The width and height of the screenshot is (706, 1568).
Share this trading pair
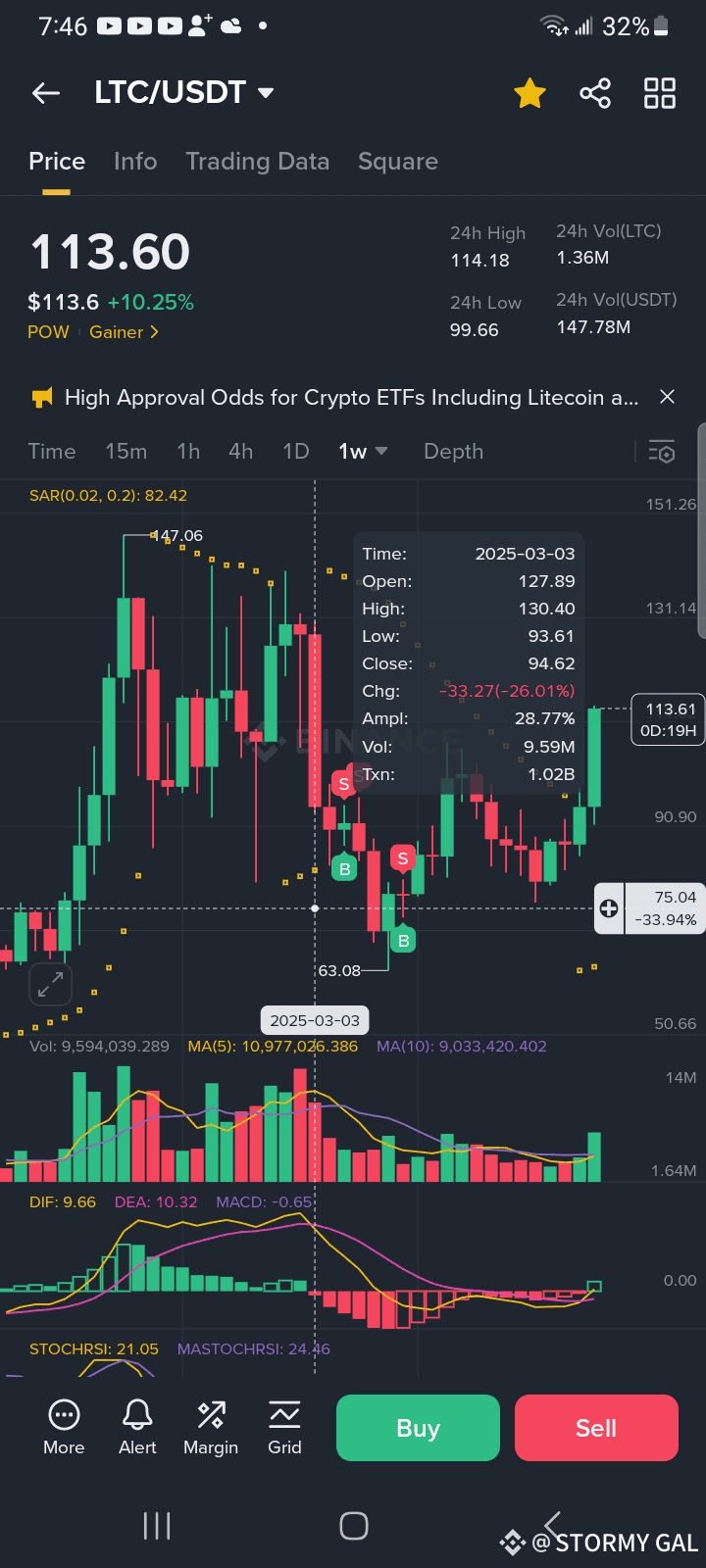[595, 93]
